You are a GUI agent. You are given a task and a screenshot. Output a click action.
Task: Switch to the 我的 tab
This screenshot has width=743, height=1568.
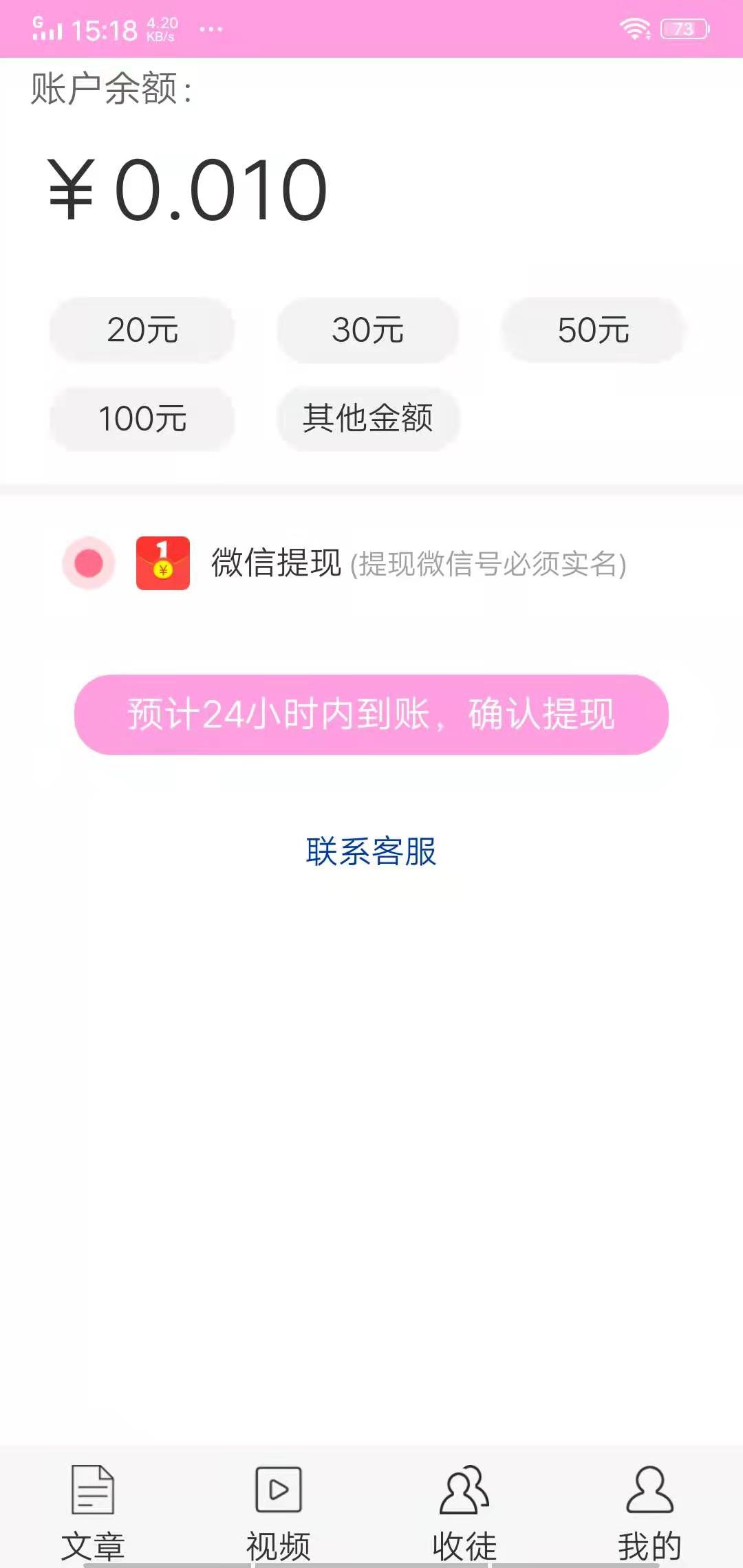pyautogui.click(x=649, y=1513)
